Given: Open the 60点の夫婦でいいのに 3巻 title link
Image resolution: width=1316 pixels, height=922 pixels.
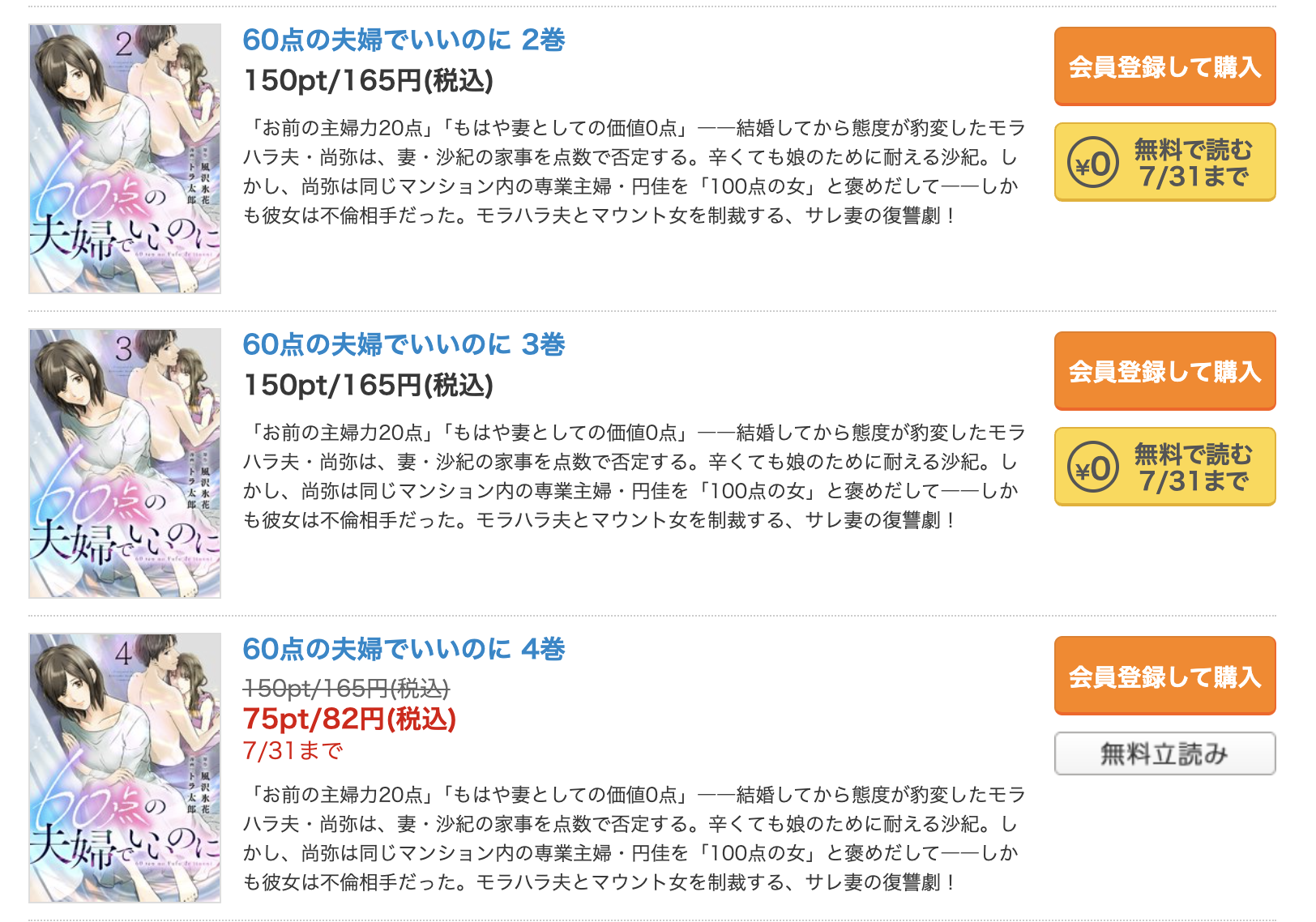Looking at the screenshot, I should click(x=404, y=344).
